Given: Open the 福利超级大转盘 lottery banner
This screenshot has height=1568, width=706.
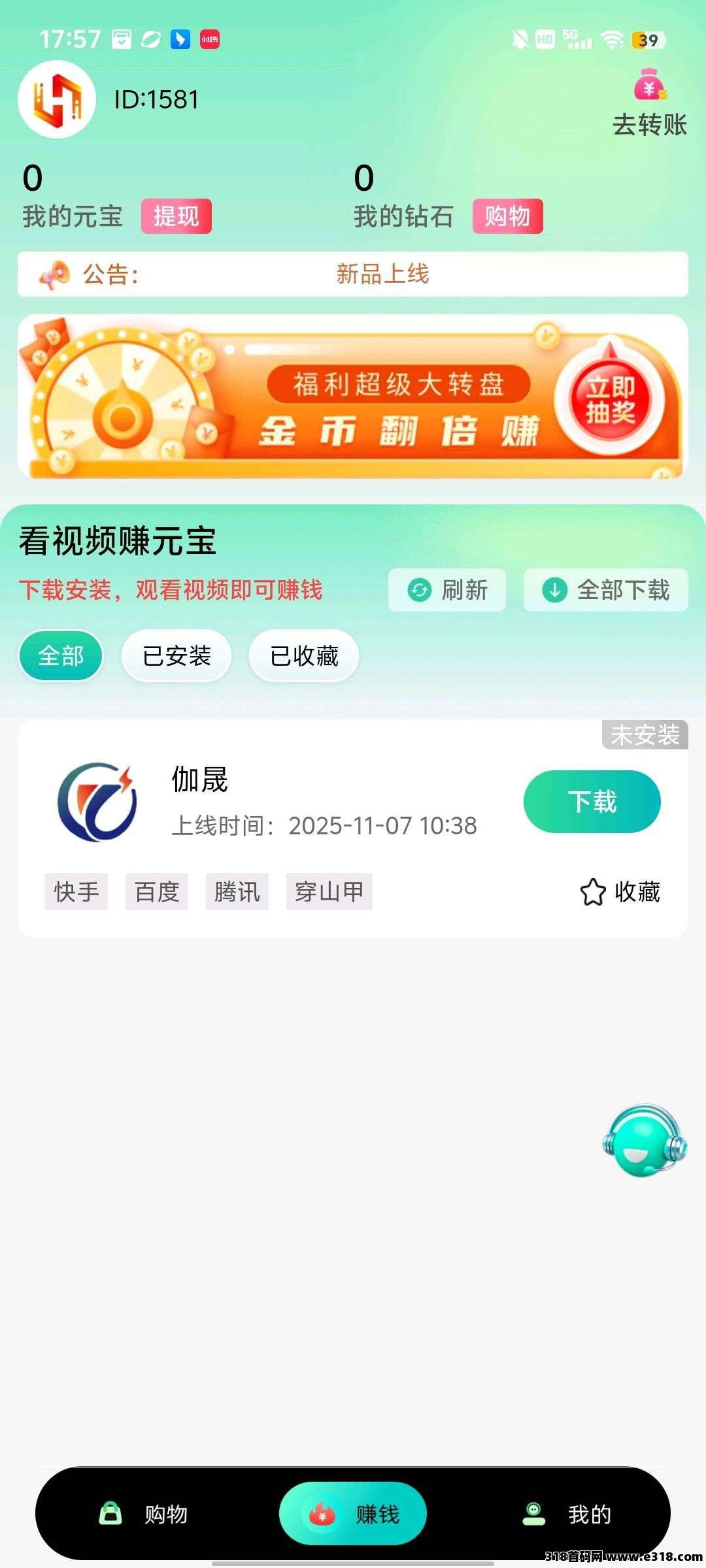Looking at the screenshot, I should pyautogui.click(x=353, y=397).
